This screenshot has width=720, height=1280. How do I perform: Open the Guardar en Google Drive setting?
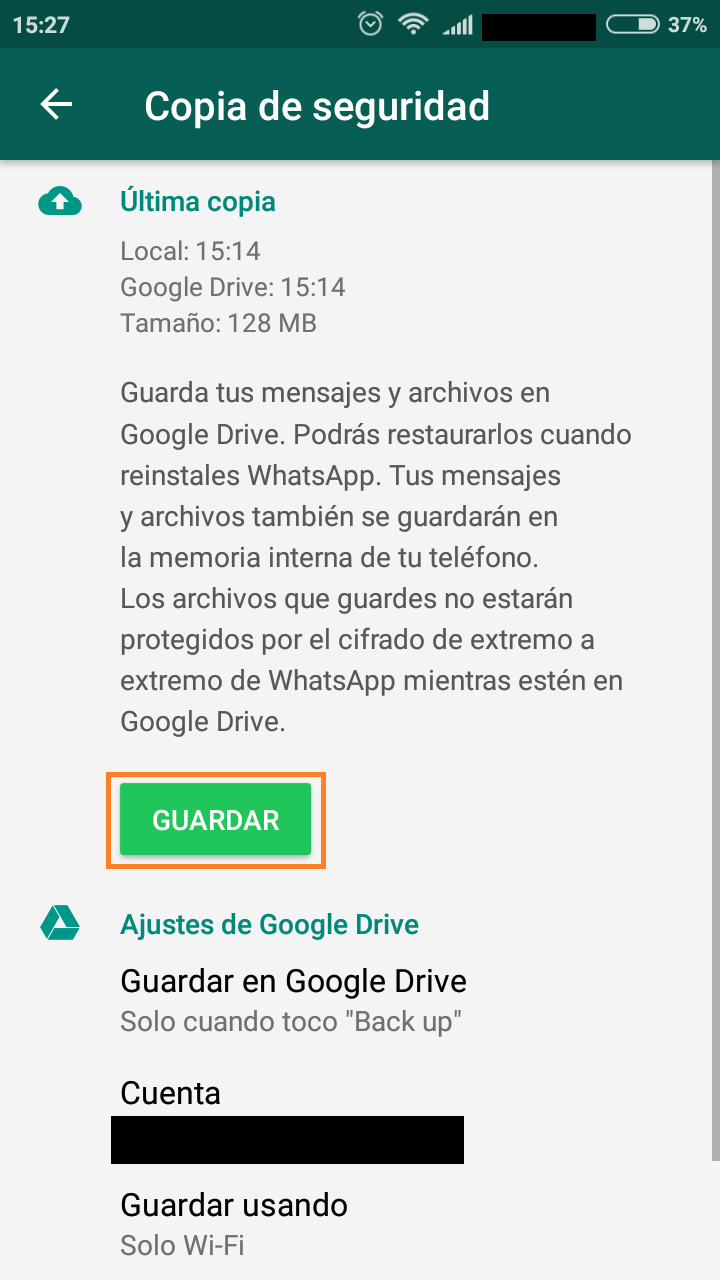[x=293, y=998]
